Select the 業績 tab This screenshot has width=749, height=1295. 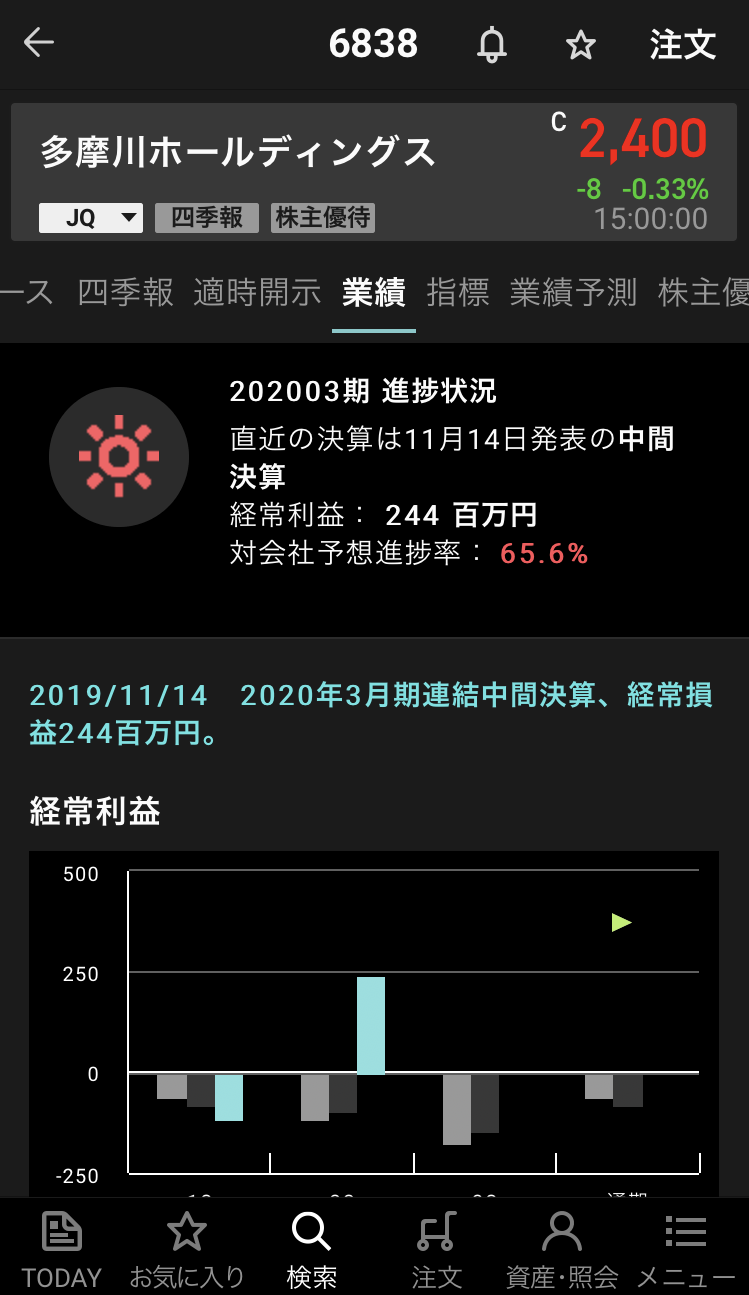(x=373, y=293)
